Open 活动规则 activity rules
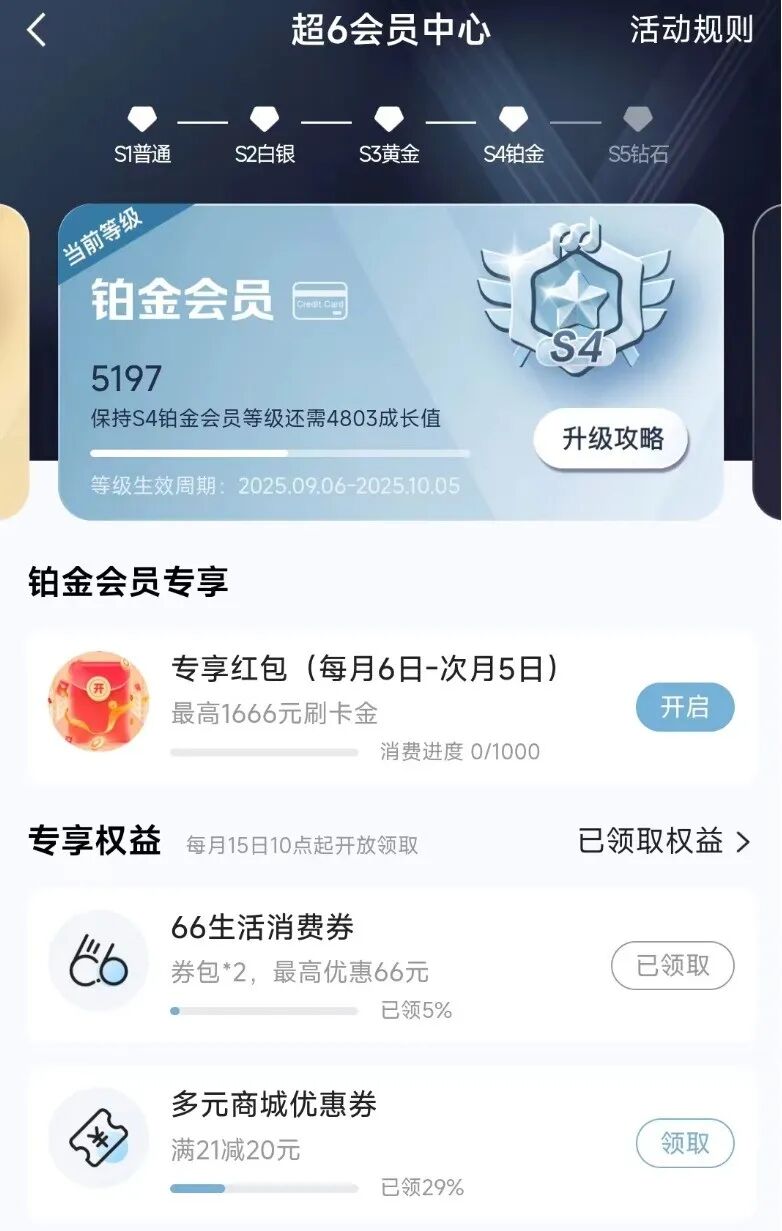This screenshot has width=782, height=1231. (x=691, y=29)
